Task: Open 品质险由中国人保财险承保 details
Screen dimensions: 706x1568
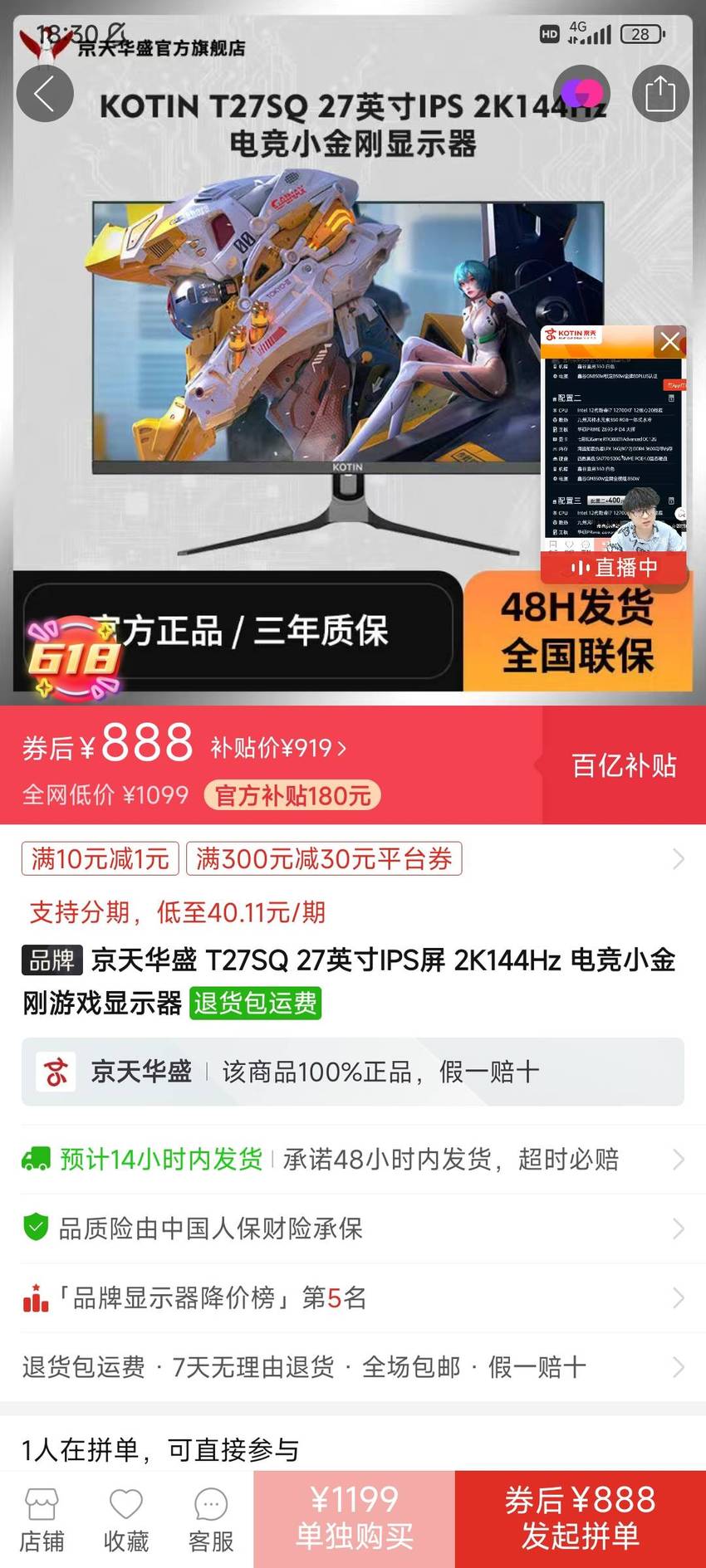Action: tap(353, 1229)
